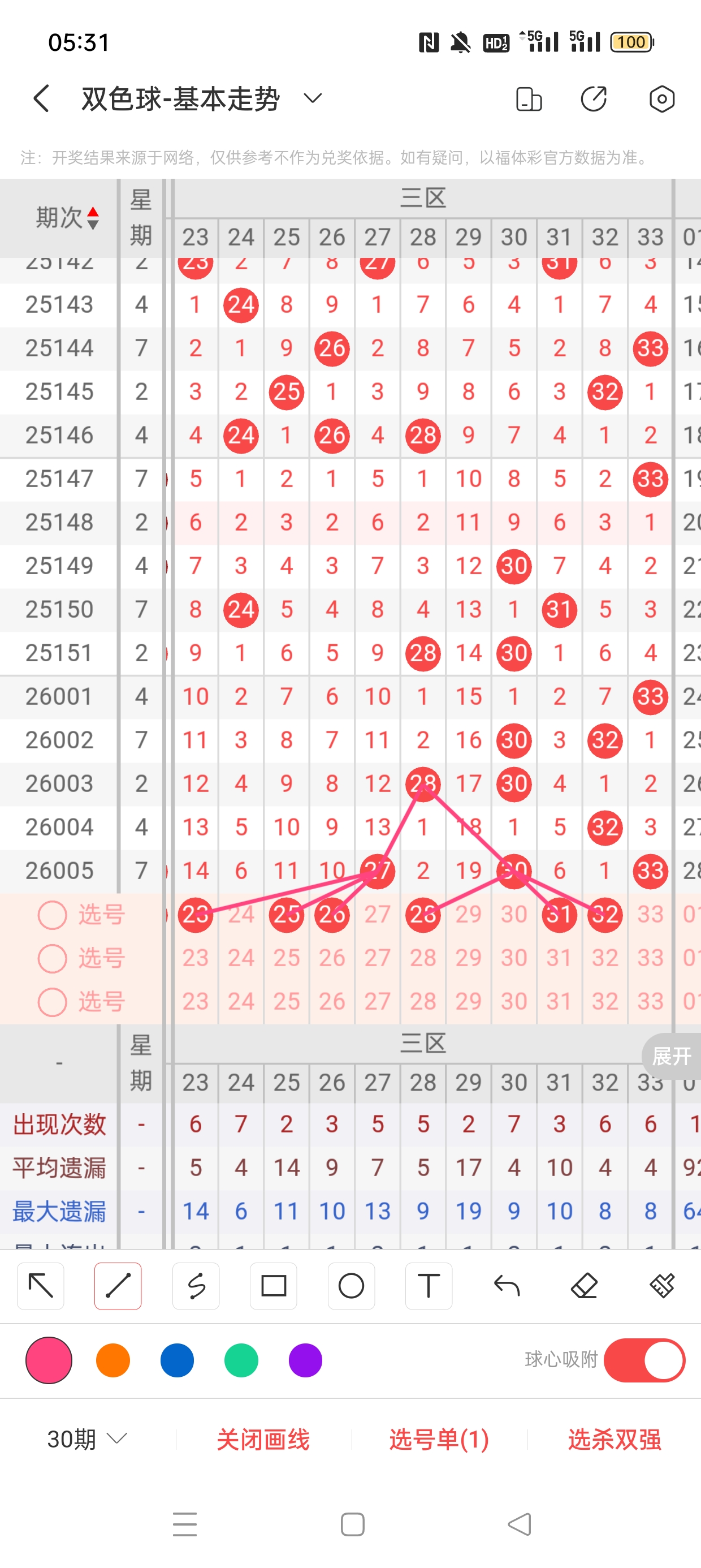Select the straight line drawing tool
The width and height of the screenshot is (701, 1568).
pyautogui.click(x=118, y=1286)
